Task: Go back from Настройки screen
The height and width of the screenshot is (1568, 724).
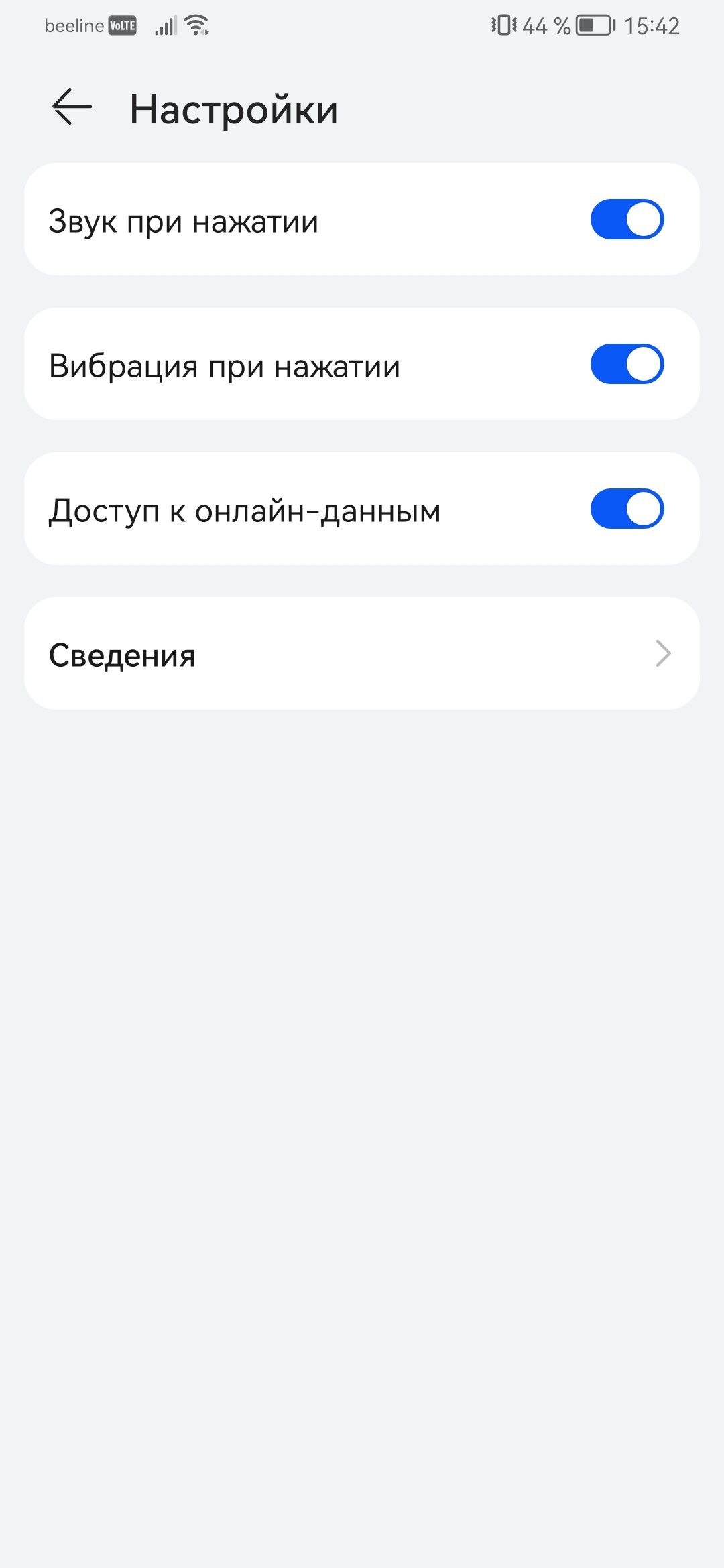Action: click(72, 107)
